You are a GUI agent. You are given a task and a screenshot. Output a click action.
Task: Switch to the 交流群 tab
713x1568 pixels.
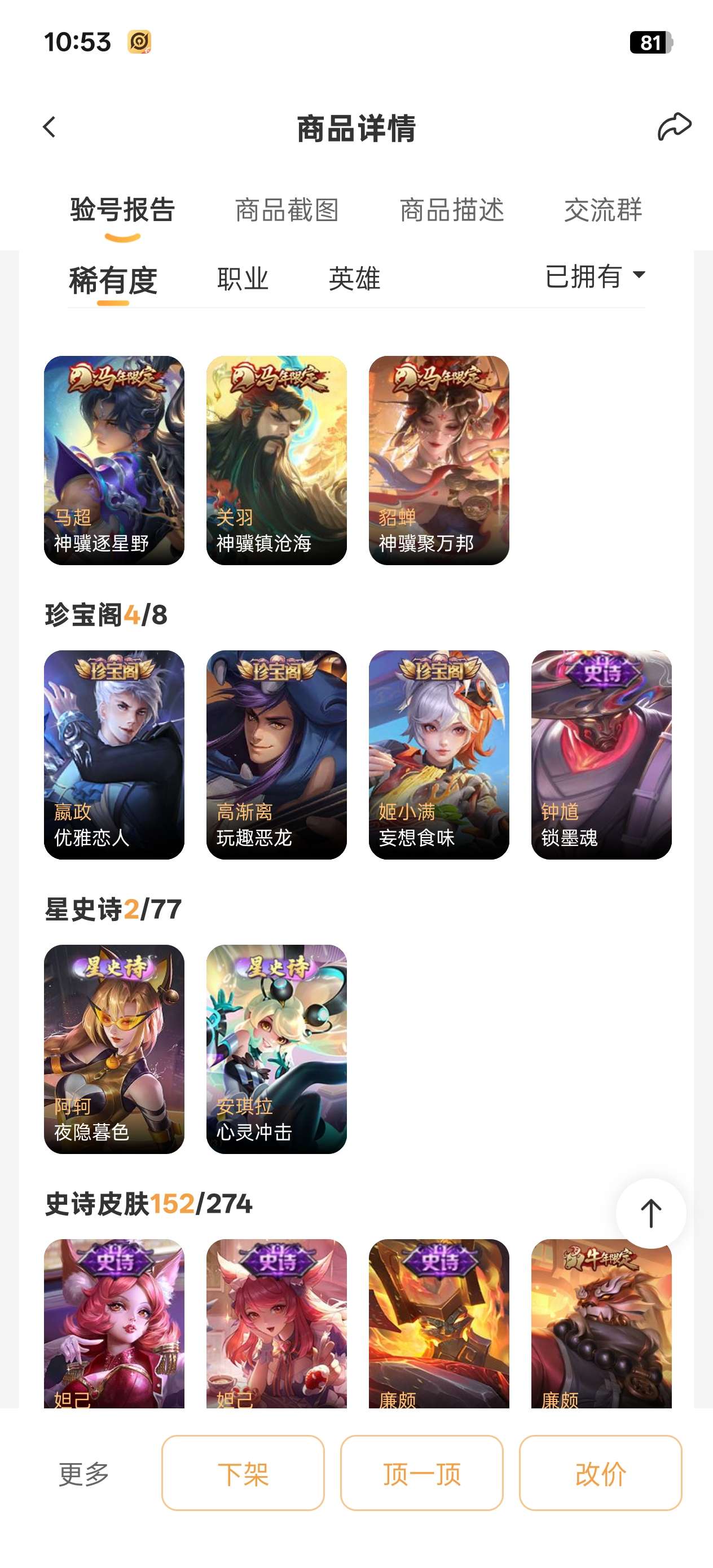pos(603,210)
